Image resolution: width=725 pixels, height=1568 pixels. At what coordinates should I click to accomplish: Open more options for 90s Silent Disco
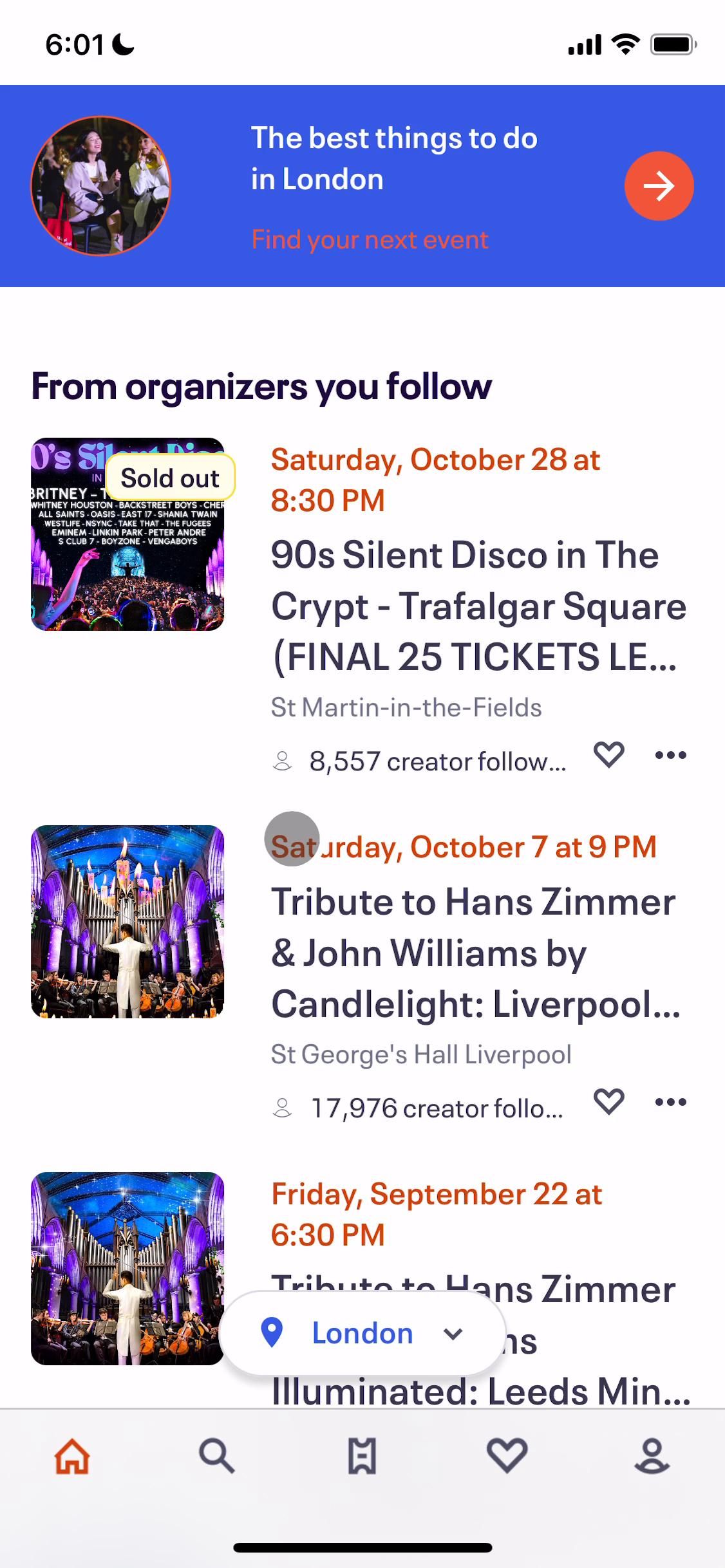(670, 754)
